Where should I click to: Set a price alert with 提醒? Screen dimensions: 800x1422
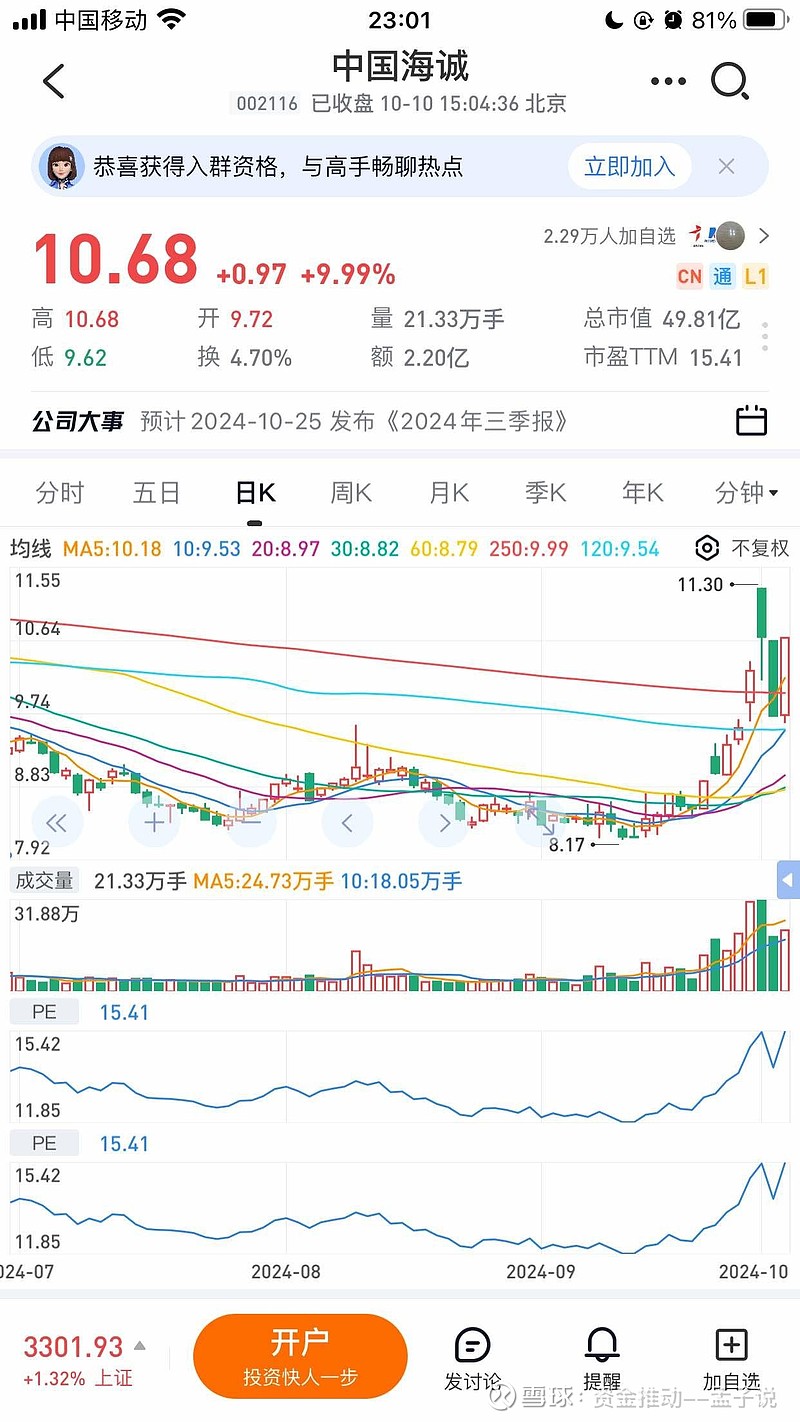602,1358
